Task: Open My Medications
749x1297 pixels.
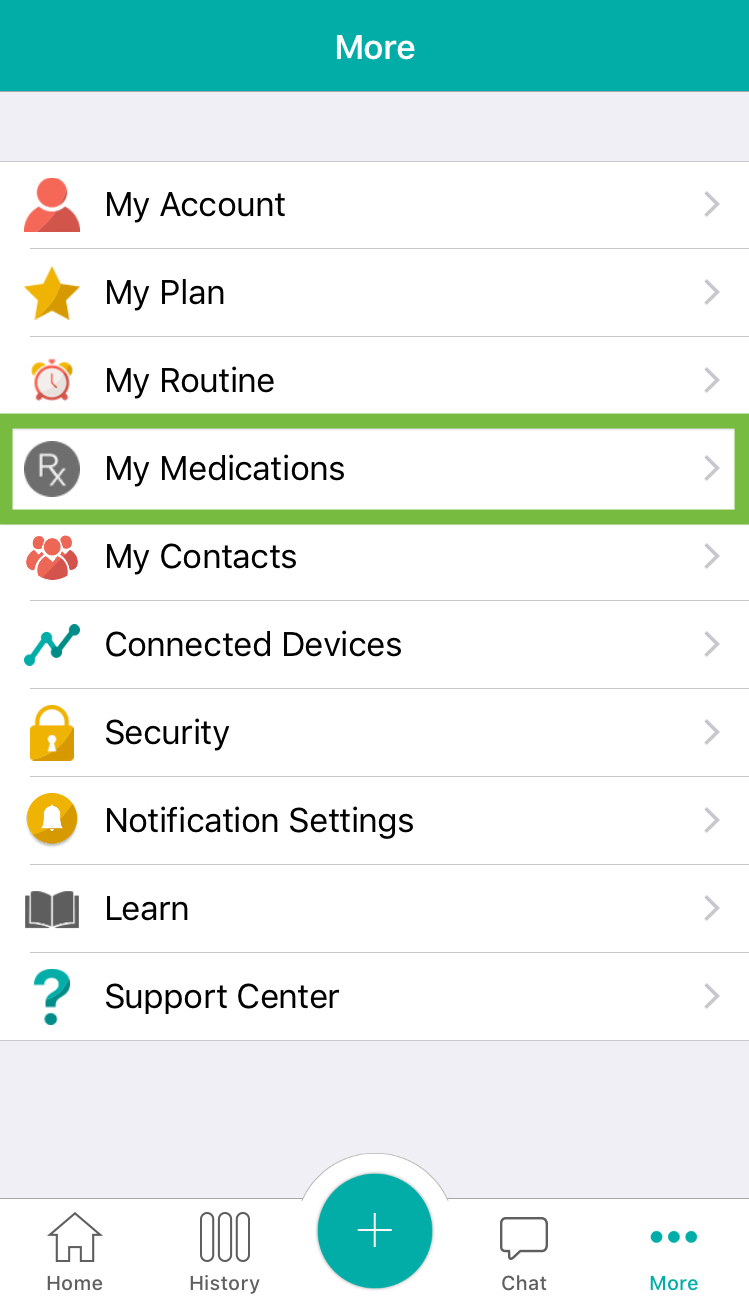Action: click(x=374, y=469)
